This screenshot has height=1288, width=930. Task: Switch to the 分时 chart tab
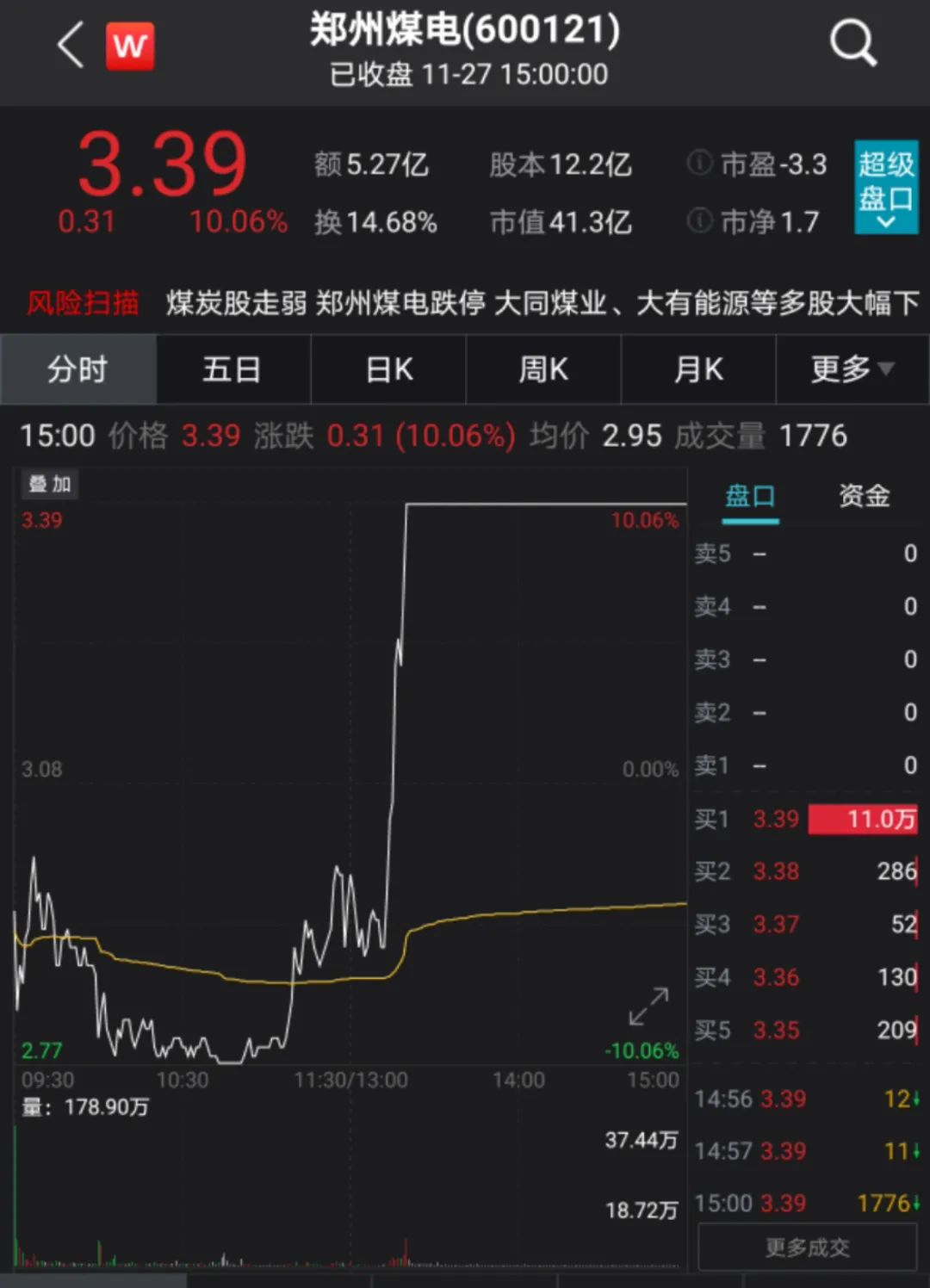pyautogui.click(x=78, y=369)
